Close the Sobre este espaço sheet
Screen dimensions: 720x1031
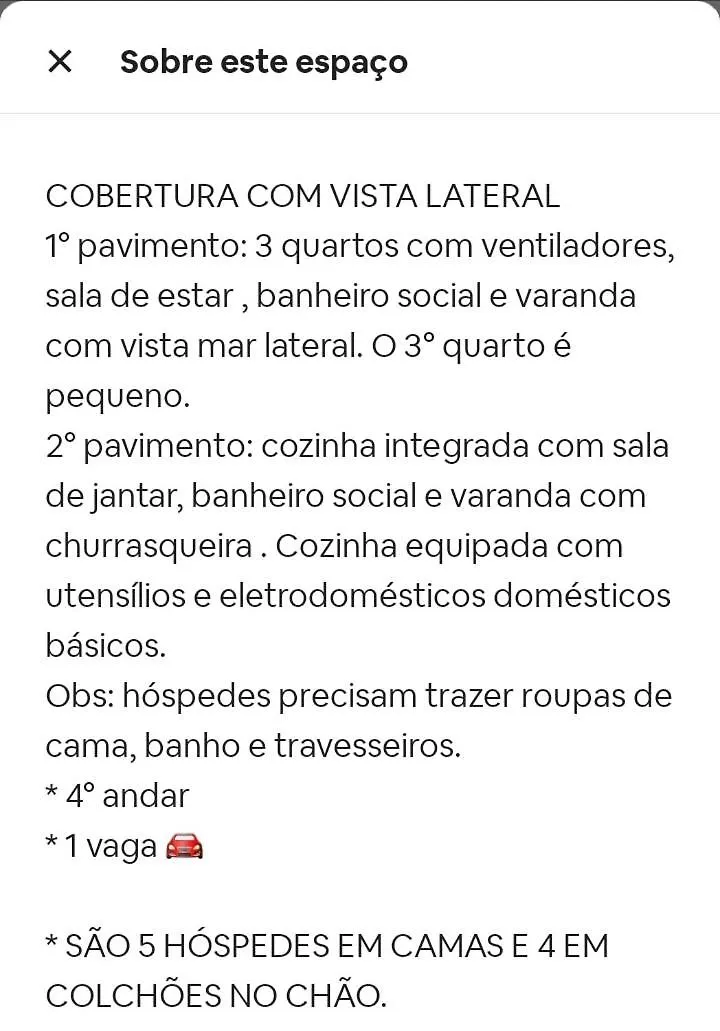tap(60, 62)
